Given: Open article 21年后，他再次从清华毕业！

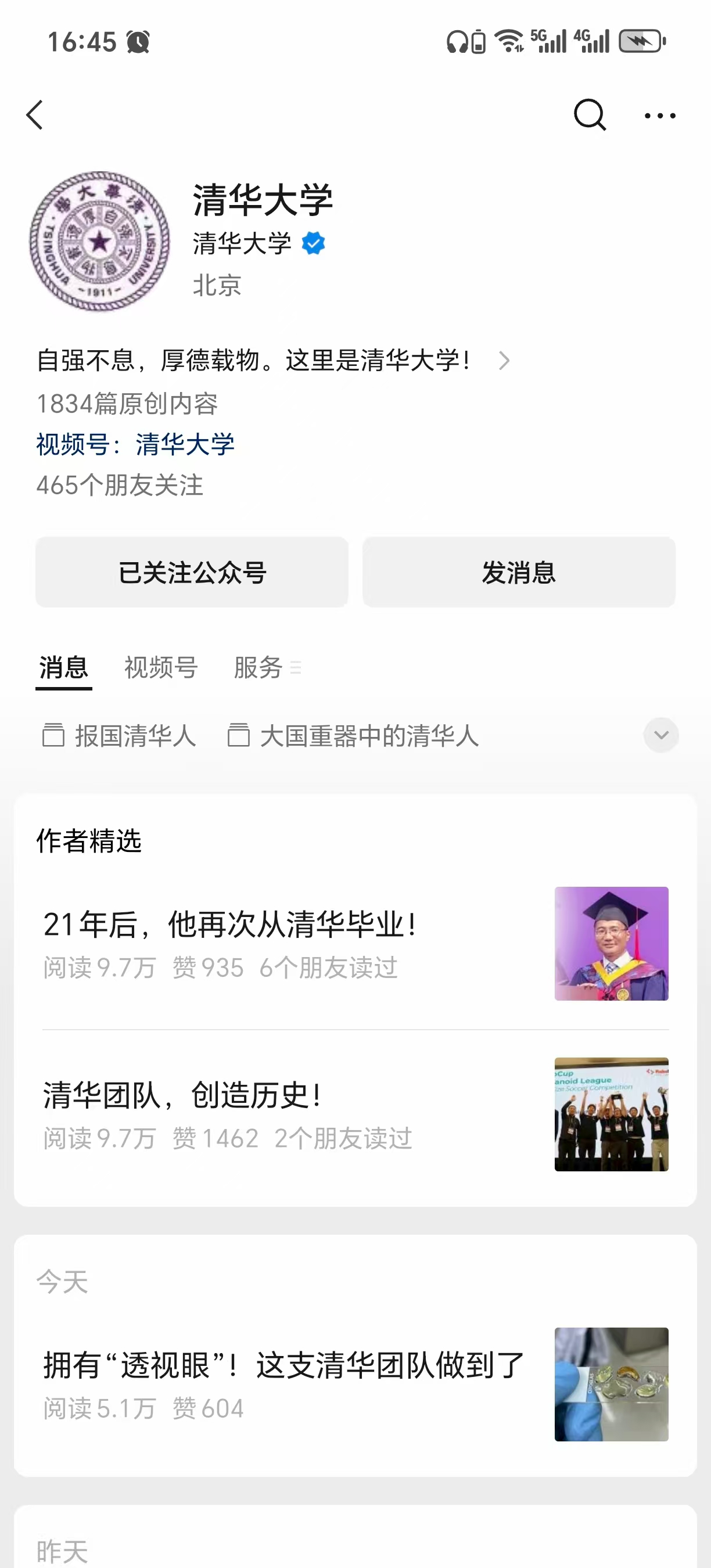Looking at the screenshot, I should click(x=230, y=925).
